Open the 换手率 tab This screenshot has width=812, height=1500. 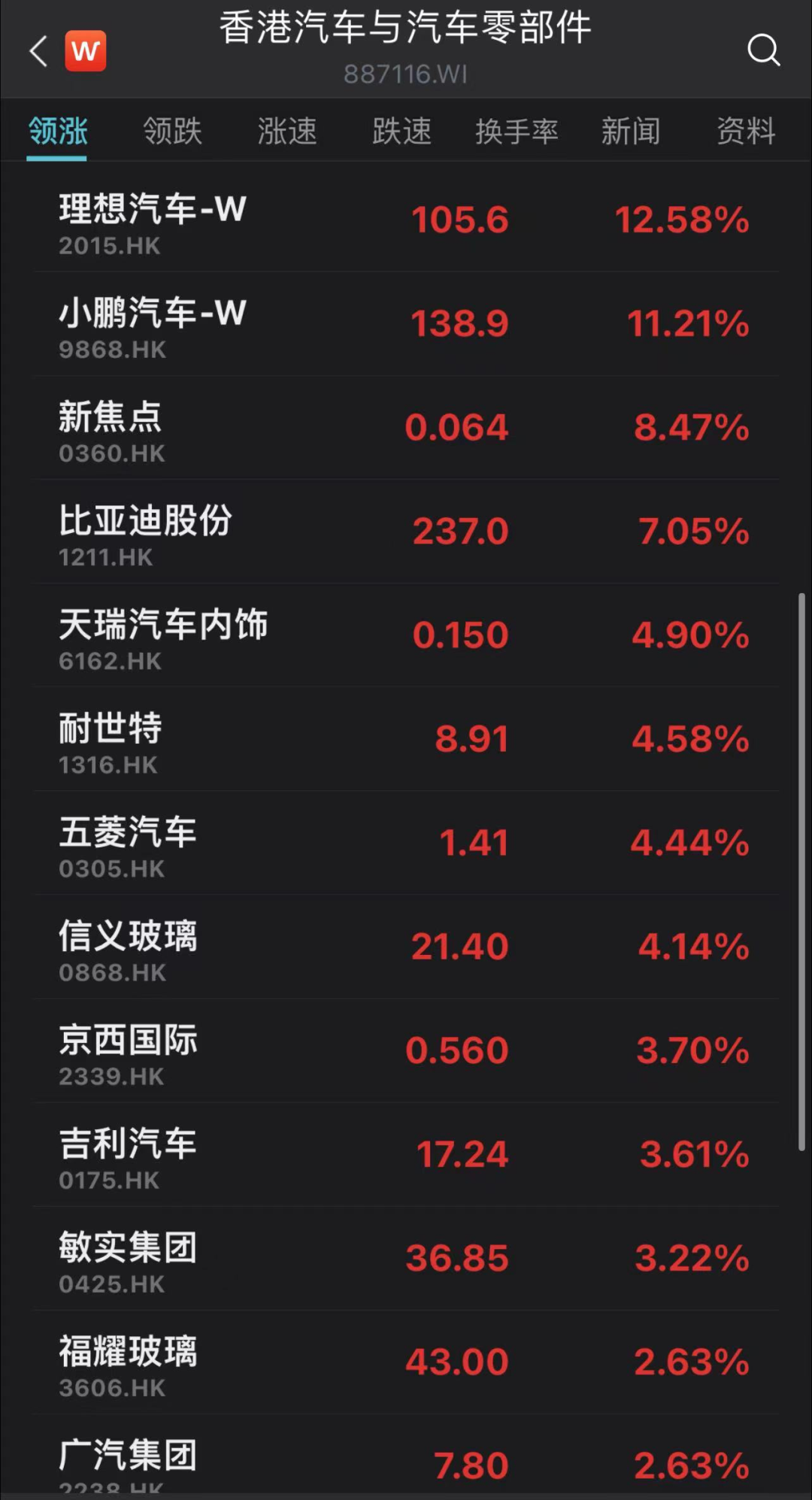point(517,131)
